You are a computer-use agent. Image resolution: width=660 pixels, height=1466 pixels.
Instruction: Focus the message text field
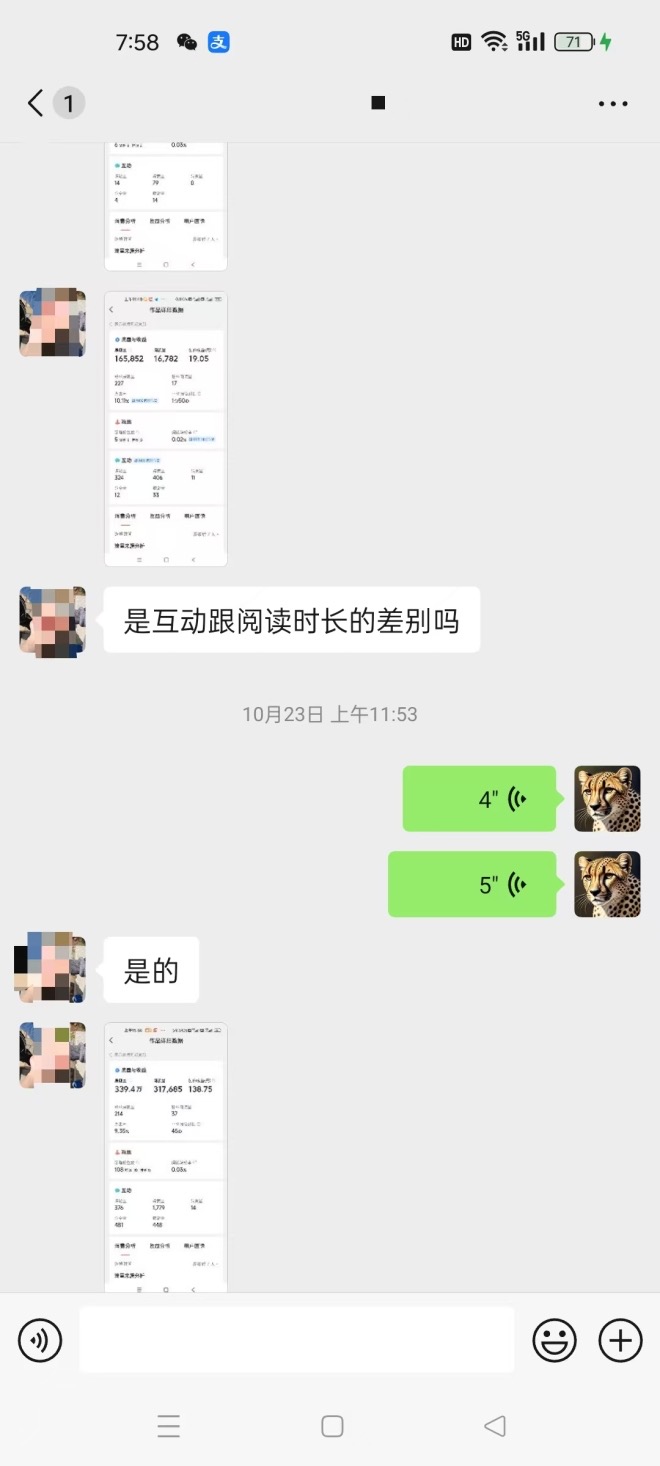[x=297, y=1340]
